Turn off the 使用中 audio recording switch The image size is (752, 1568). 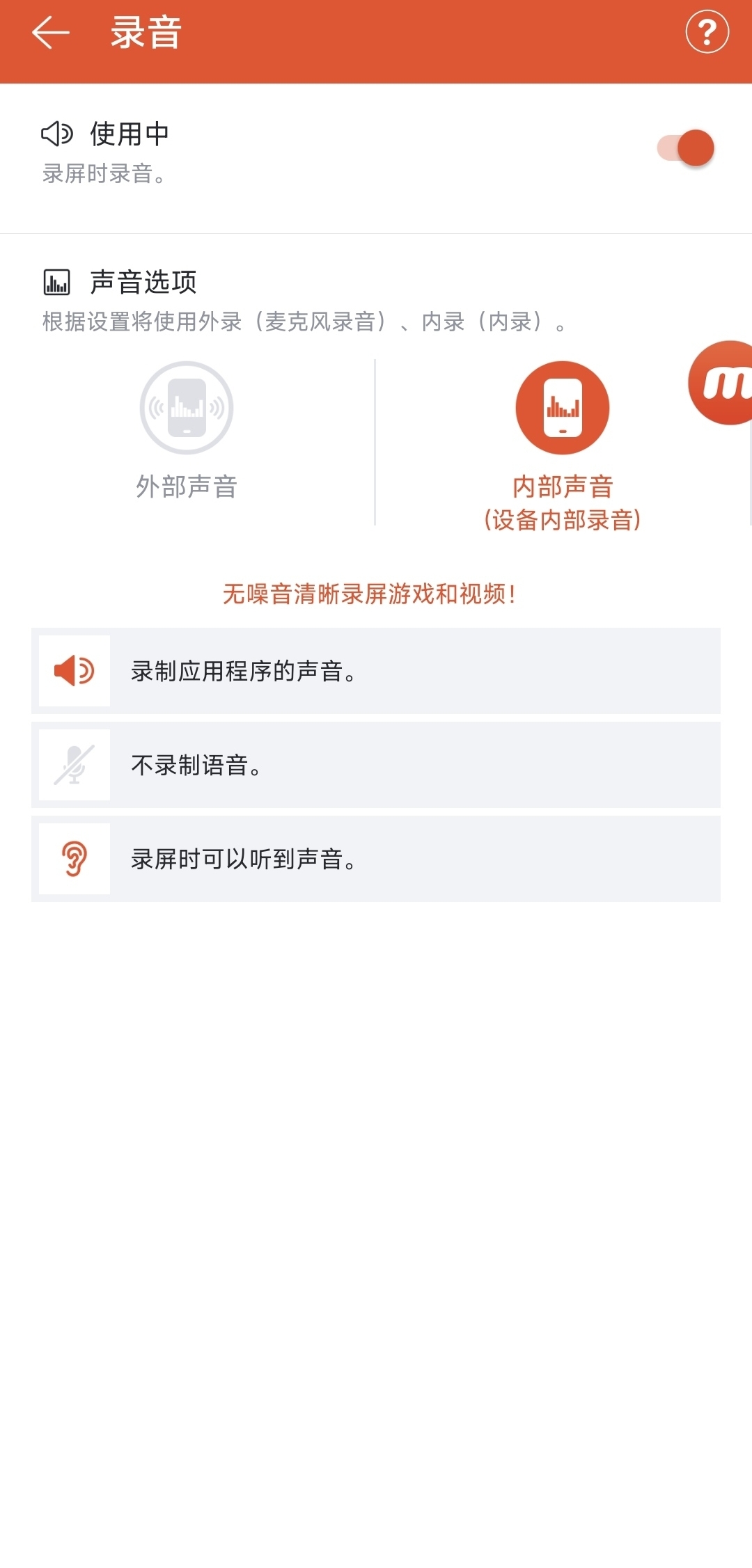tap(687, 148)
